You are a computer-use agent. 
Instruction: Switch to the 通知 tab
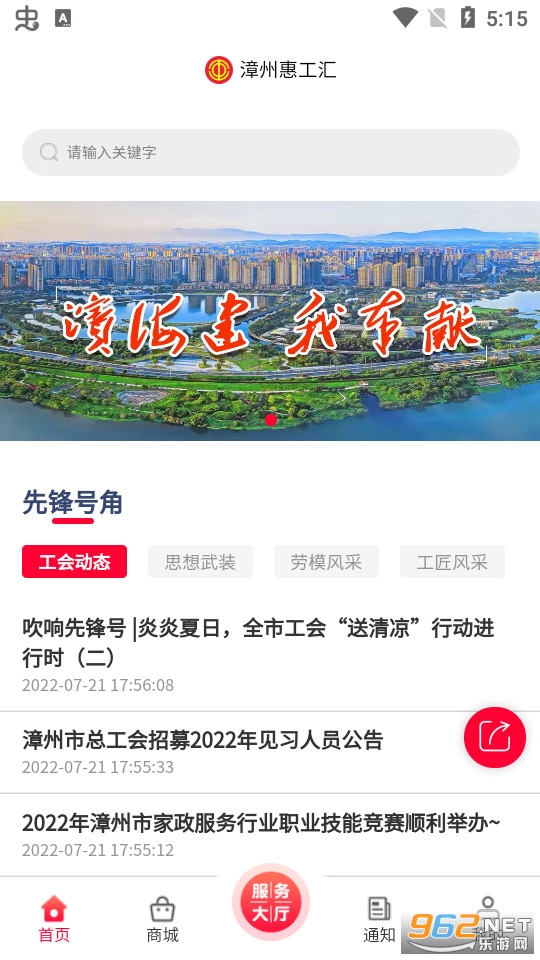379,918
